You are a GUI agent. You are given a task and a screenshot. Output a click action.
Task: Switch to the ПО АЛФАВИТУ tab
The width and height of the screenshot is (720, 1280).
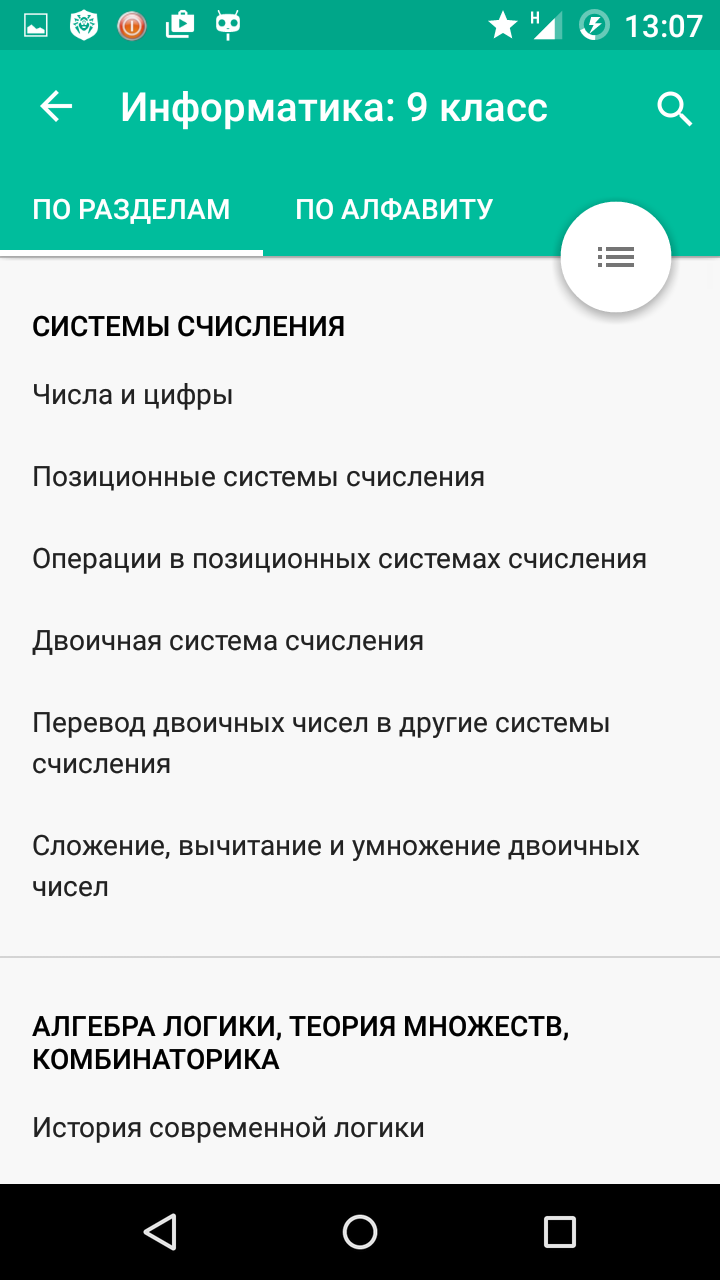pyautogui.click(x=394, y=209)
